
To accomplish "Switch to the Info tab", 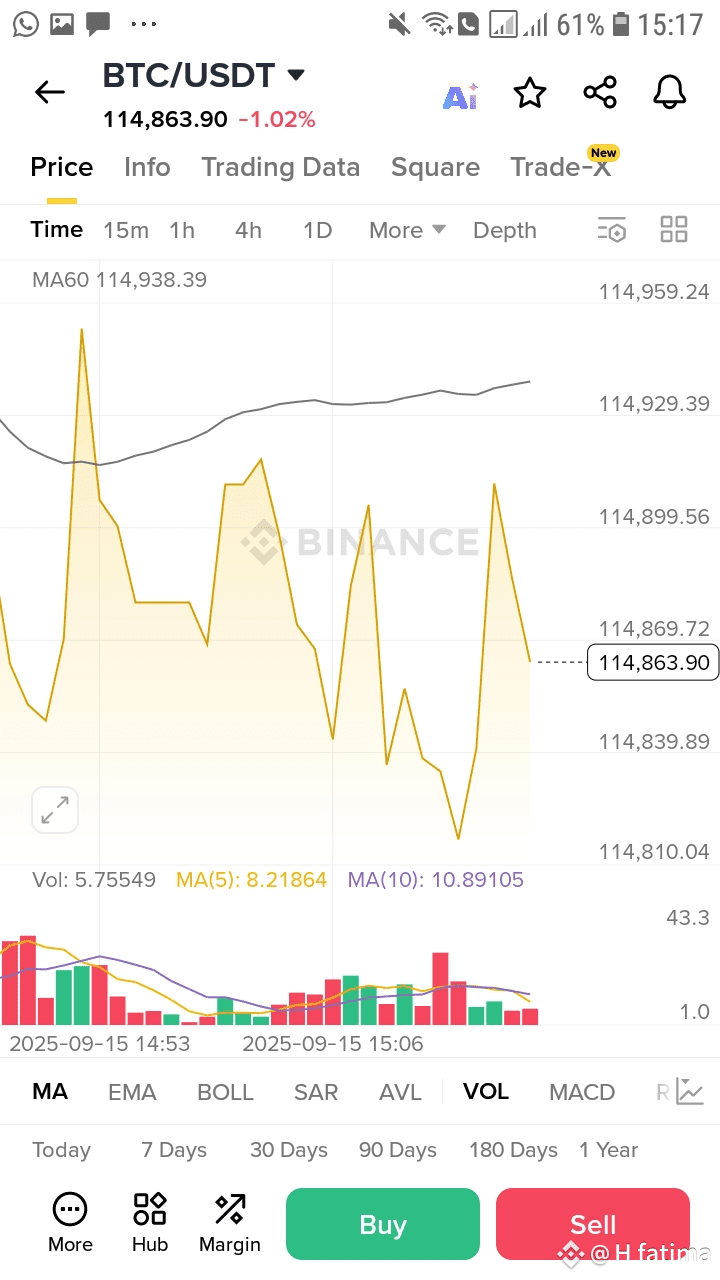I will pyautogui.click(x=147, y=167).
